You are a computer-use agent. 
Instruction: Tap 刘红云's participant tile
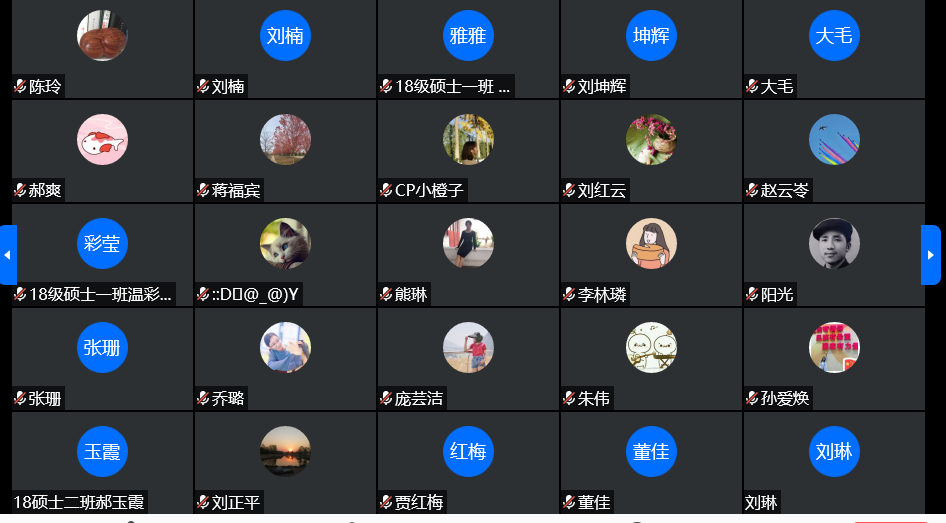[651, 151]
